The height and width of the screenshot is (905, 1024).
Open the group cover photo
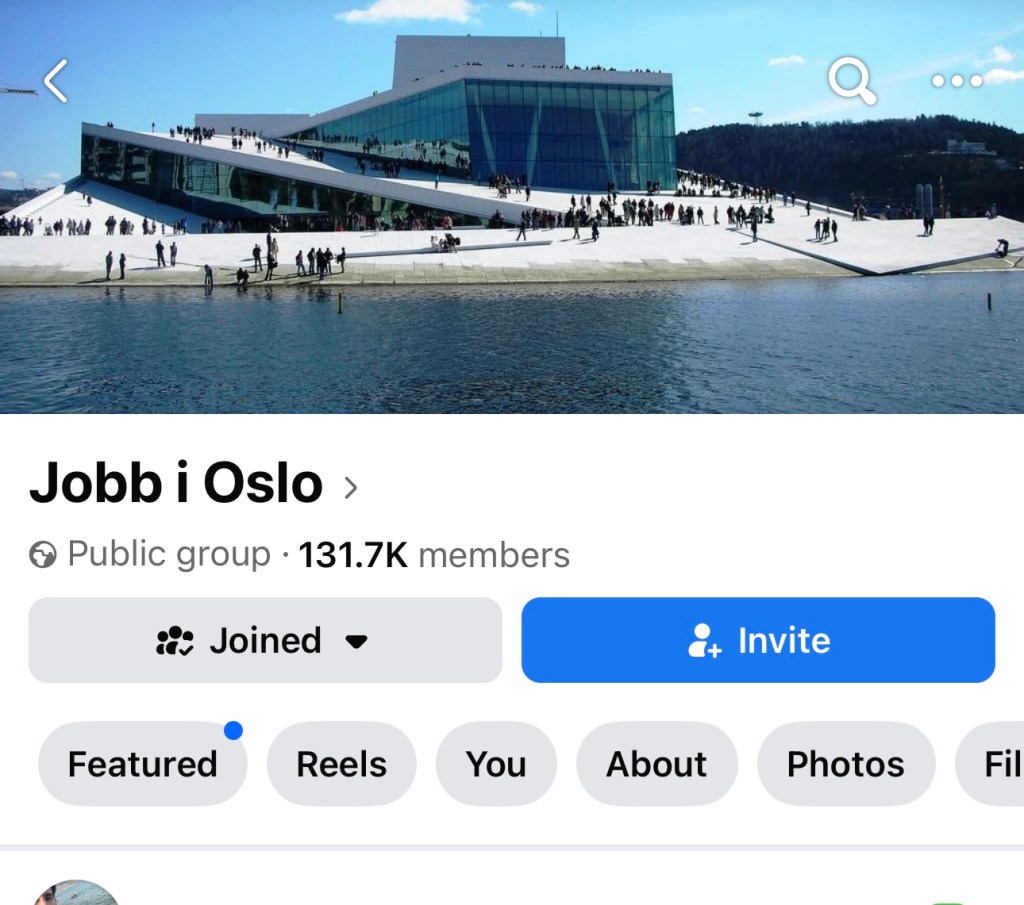512,250
